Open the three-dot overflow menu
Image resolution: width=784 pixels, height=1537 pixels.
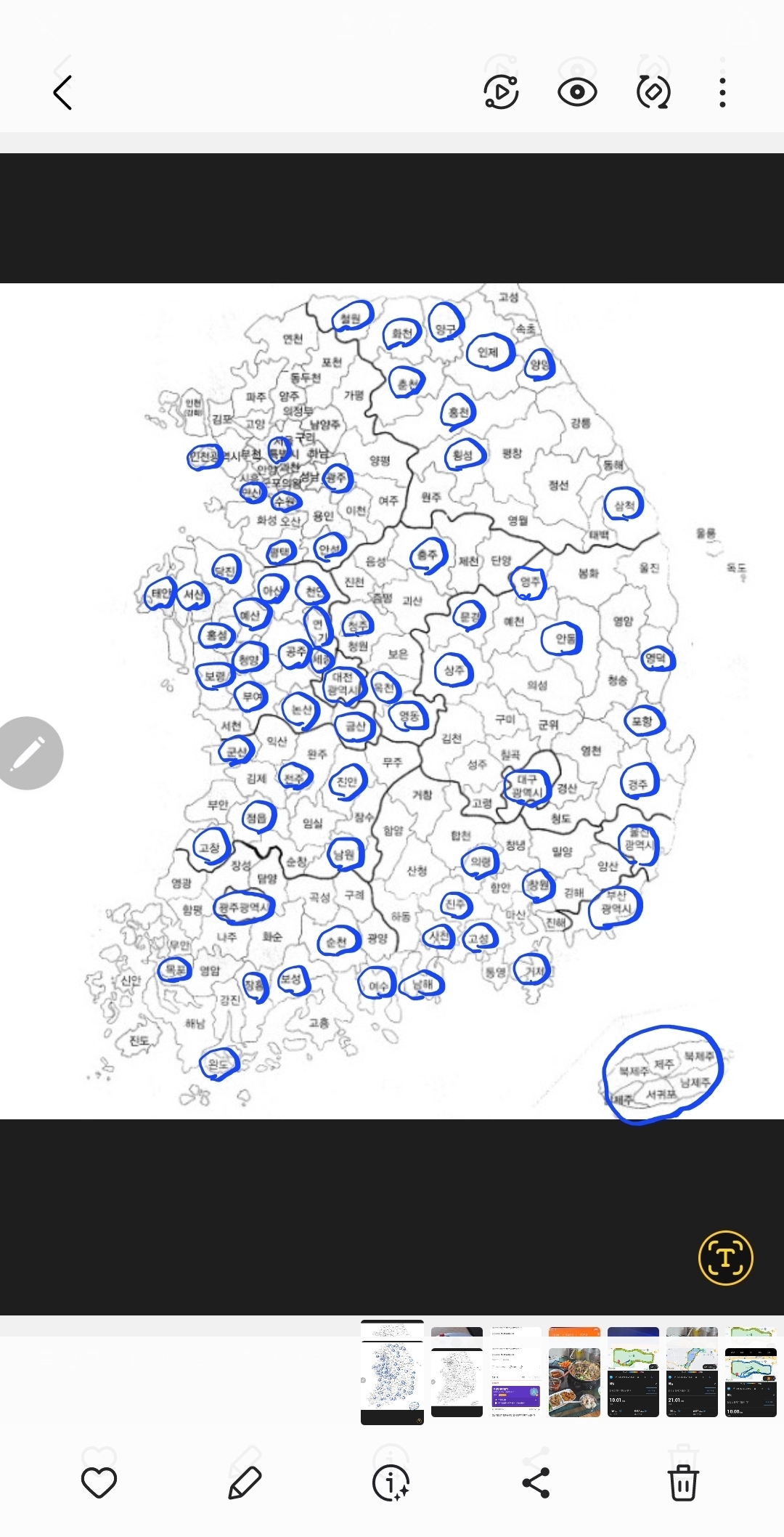click(722, 92)
